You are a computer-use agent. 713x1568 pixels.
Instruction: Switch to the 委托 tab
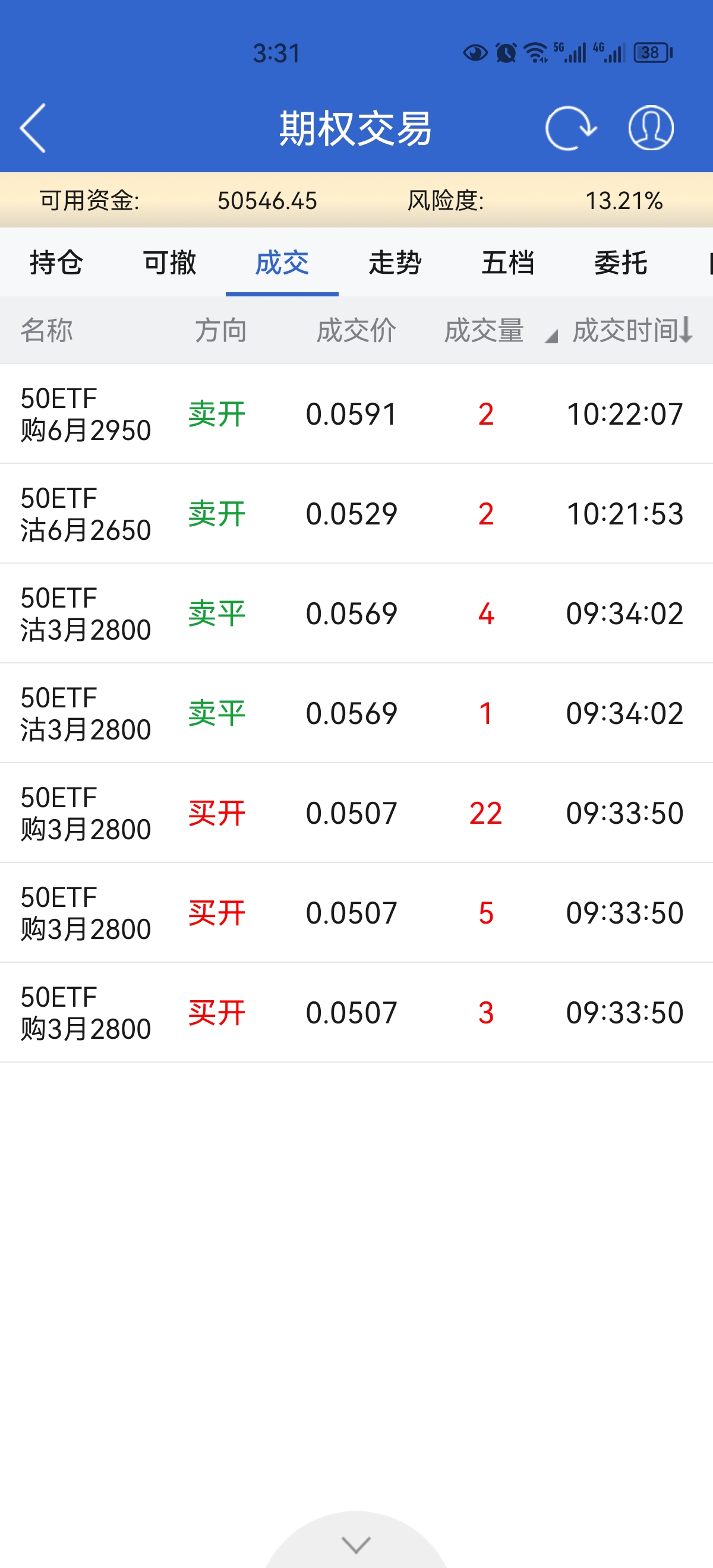[x=620, y=263]
